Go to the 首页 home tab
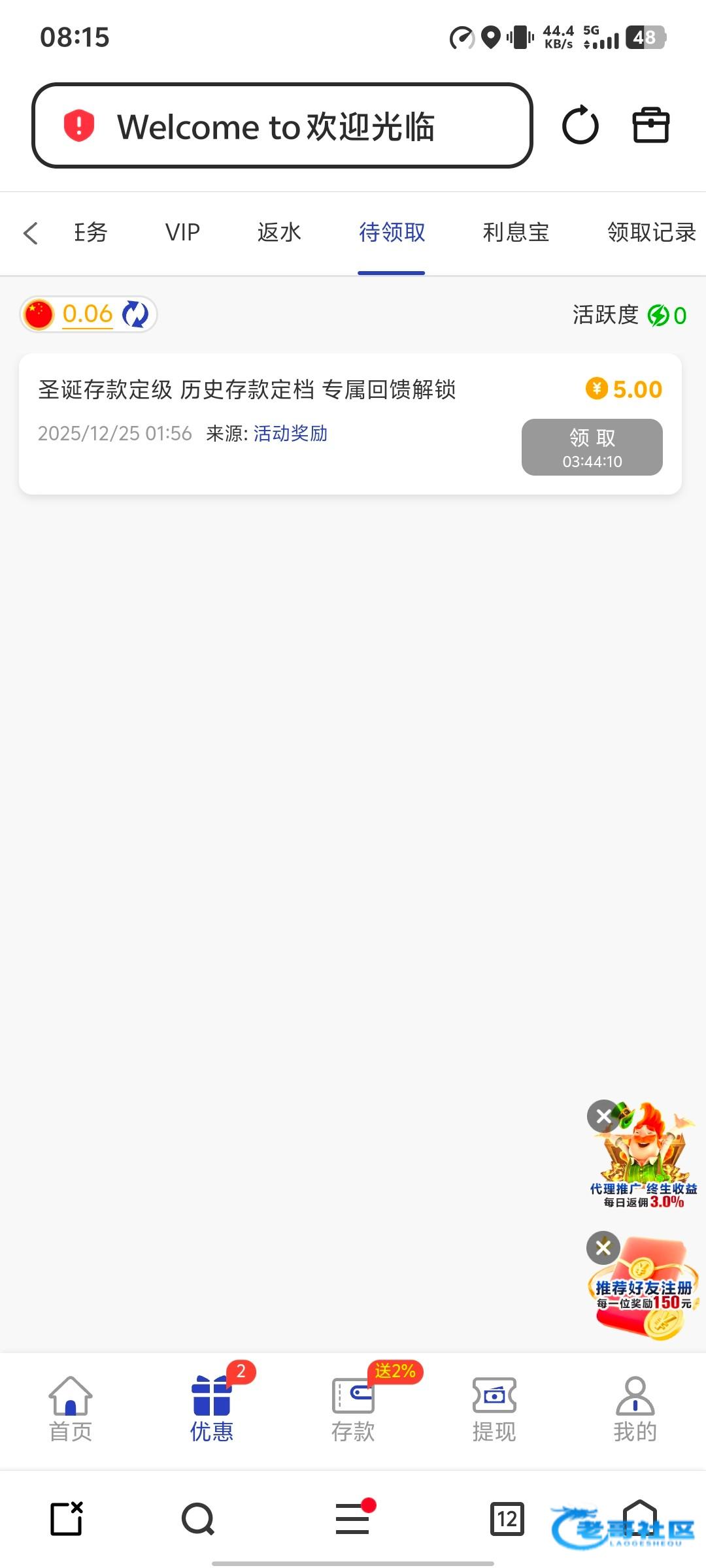706x1568 pixels. (71, 1409)
